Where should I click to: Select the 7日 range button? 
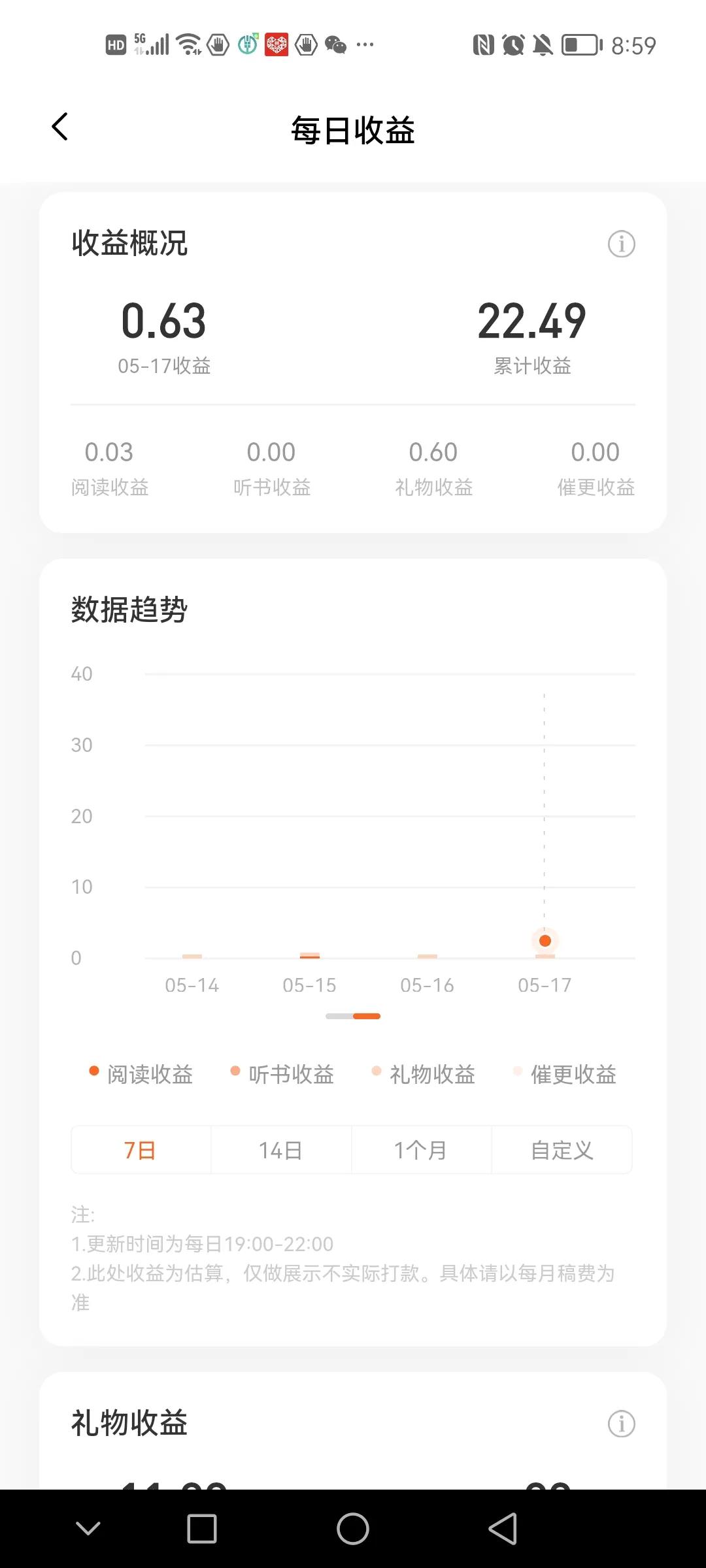pyautogui.click(x=141, y=1150)
